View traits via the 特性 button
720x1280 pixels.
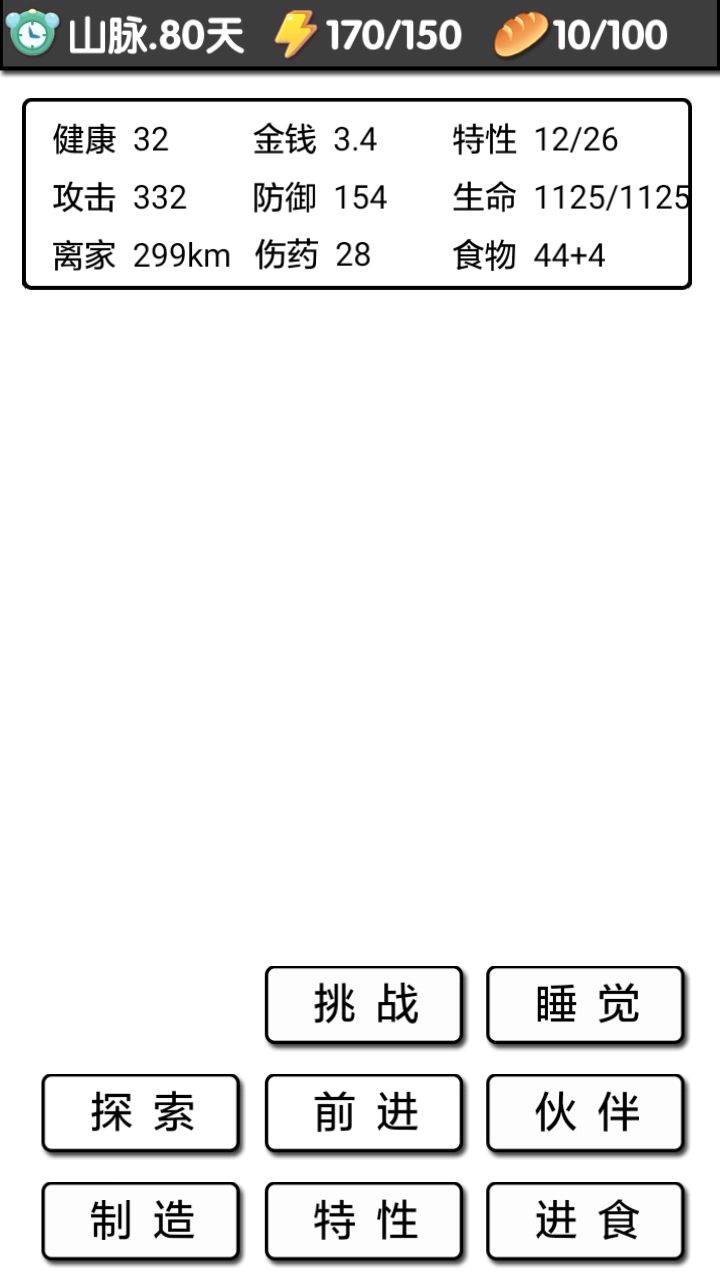[364, 1220]
